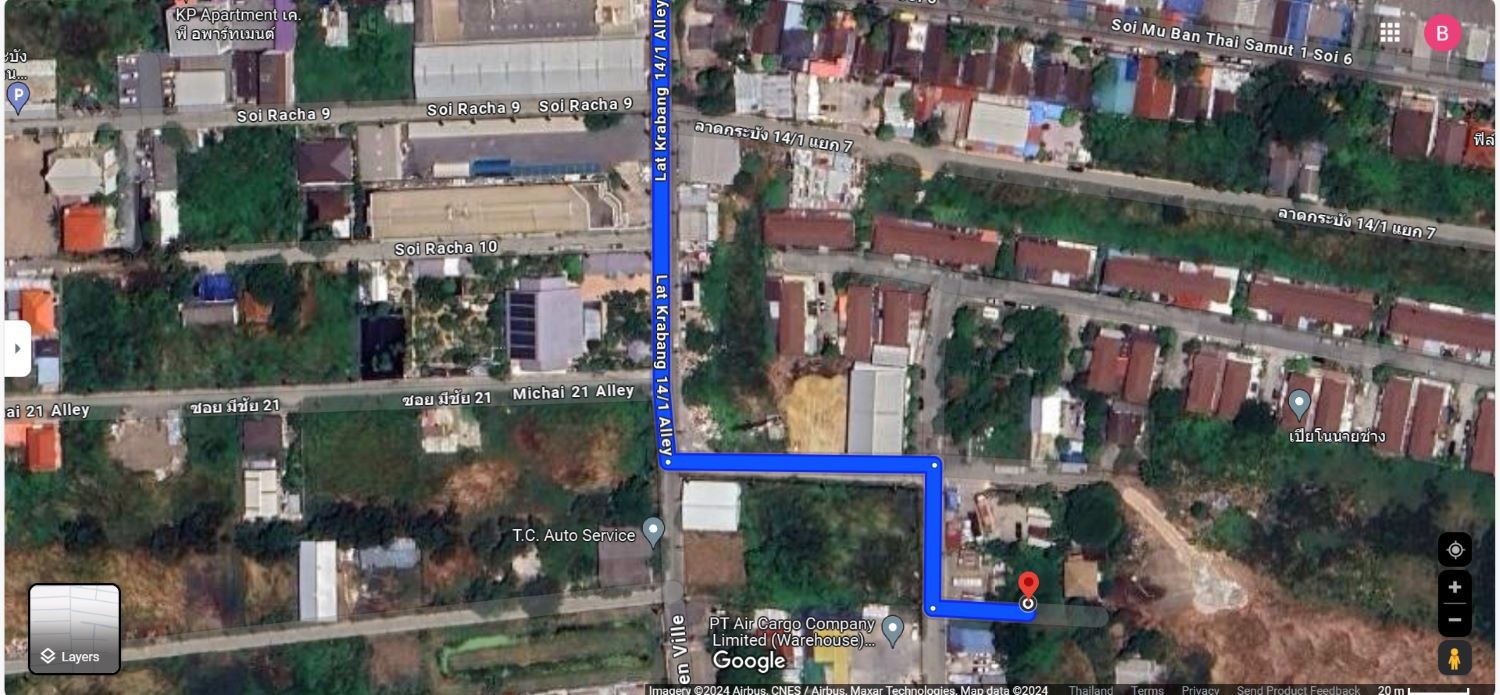
Task: Expand the collapsed side panel
Action: 17,348
